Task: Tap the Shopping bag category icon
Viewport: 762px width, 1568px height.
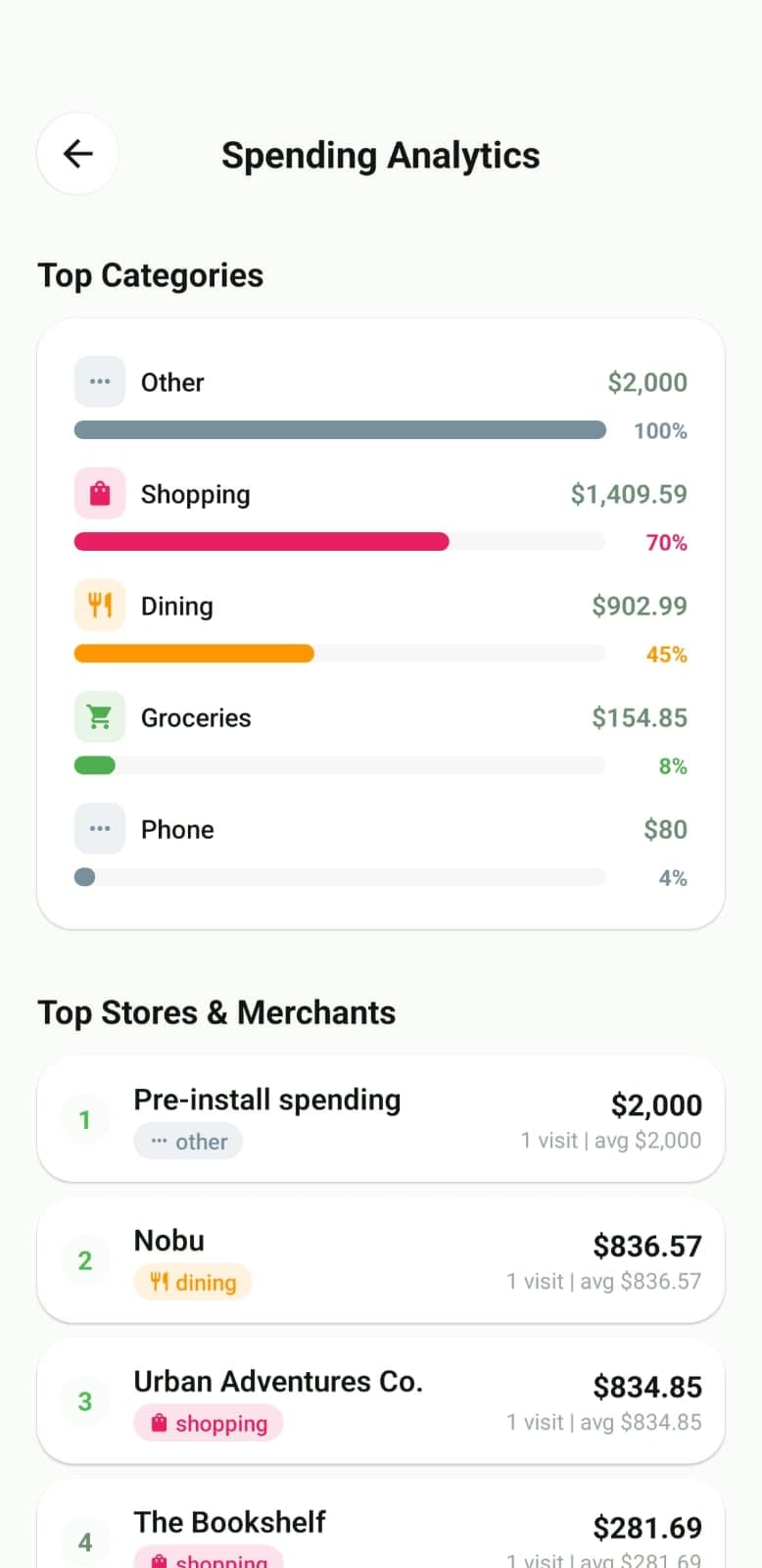Action: tap(99, 493)
